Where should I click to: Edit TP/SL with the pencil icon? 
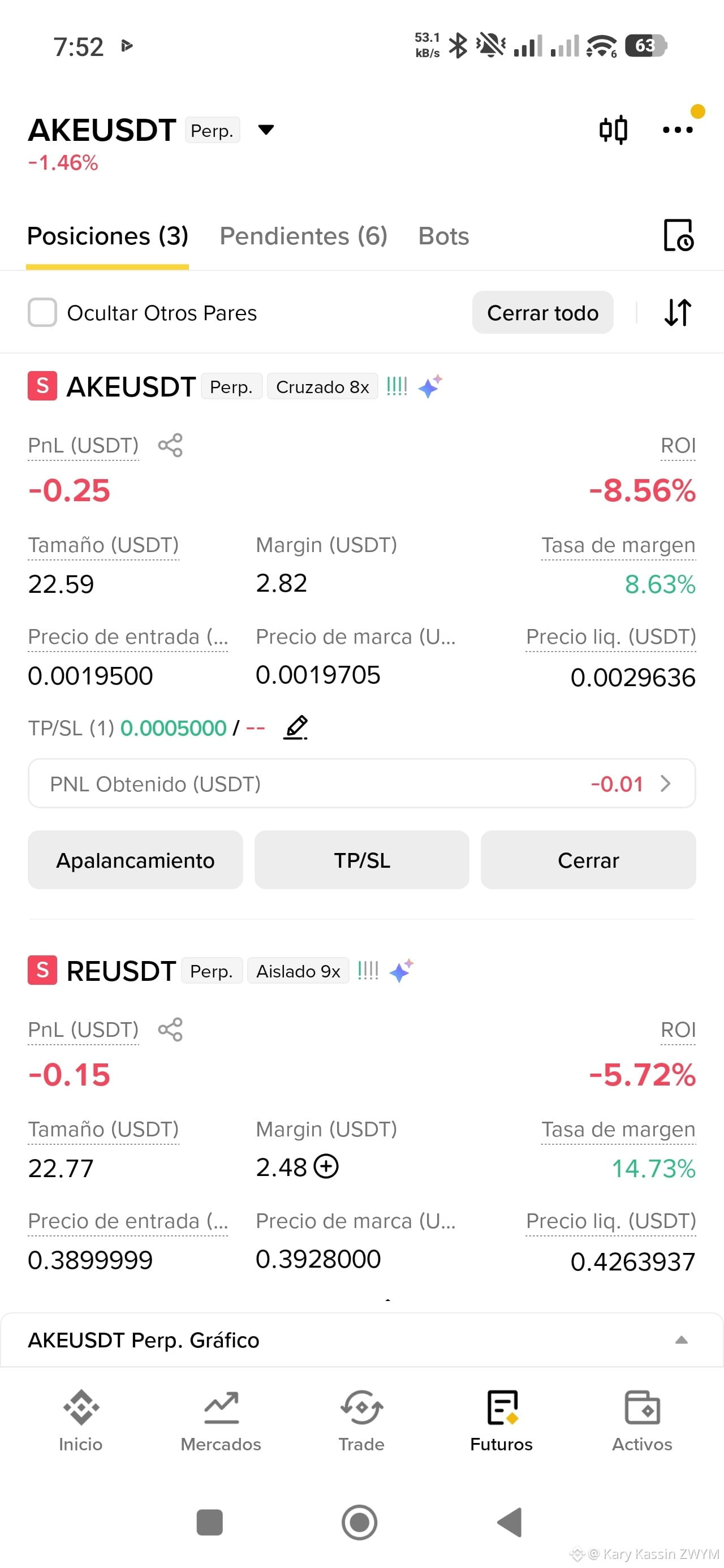coord(296,727)
